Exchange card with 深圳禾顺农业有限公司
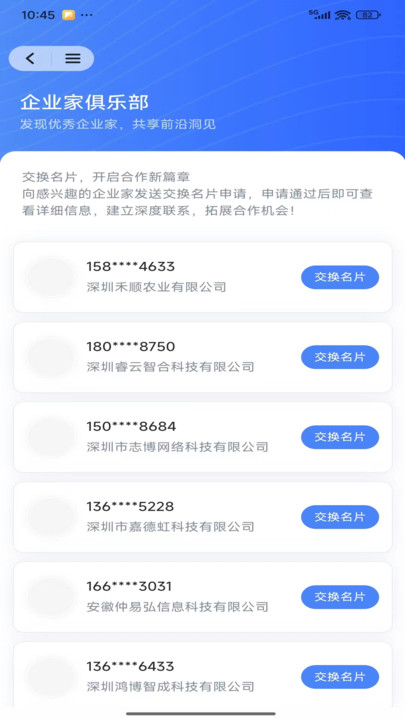 point(340,277)
